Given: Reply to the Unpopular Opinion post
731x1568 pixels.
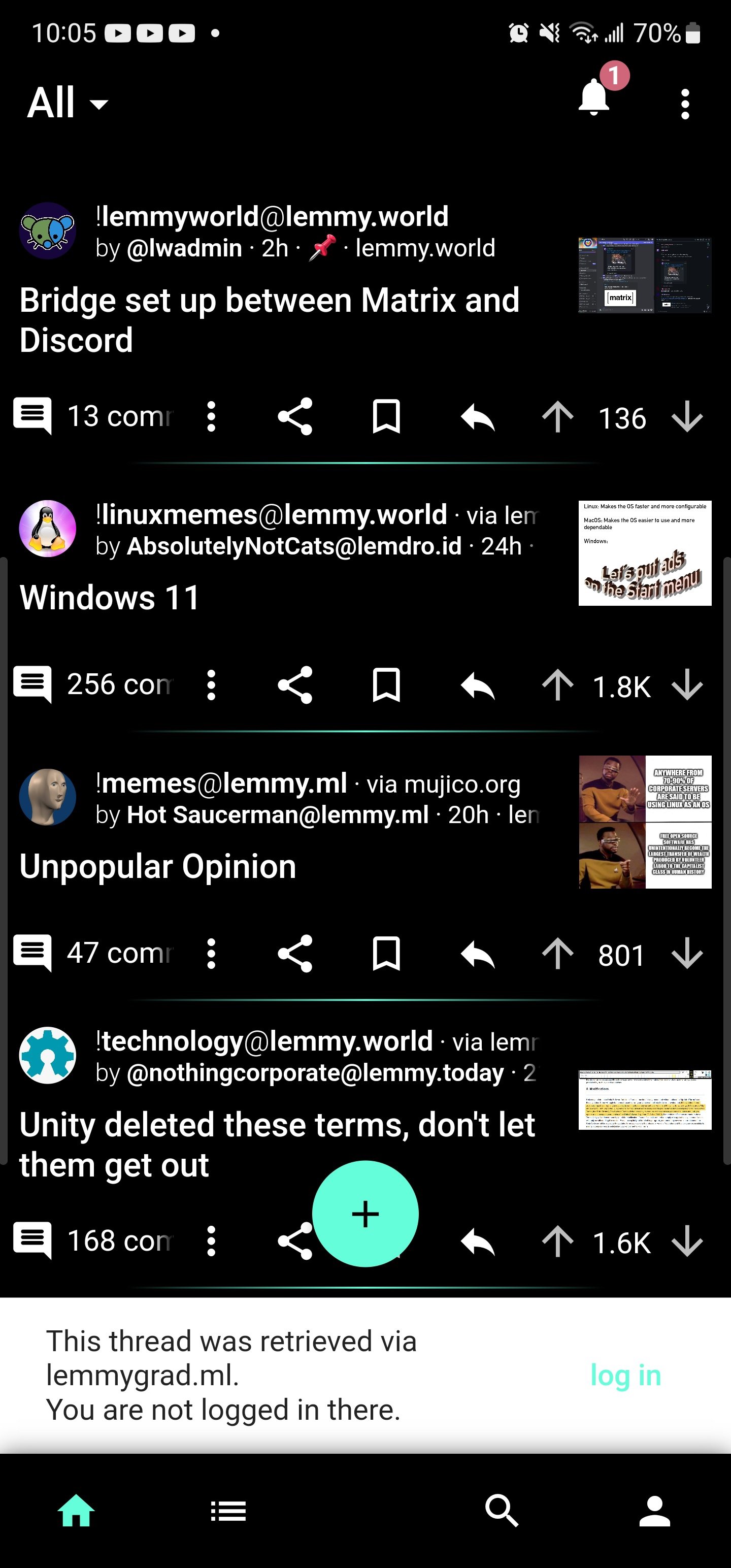Looking at the screenshot, I should pyautogui.click(x=478, y=953).
